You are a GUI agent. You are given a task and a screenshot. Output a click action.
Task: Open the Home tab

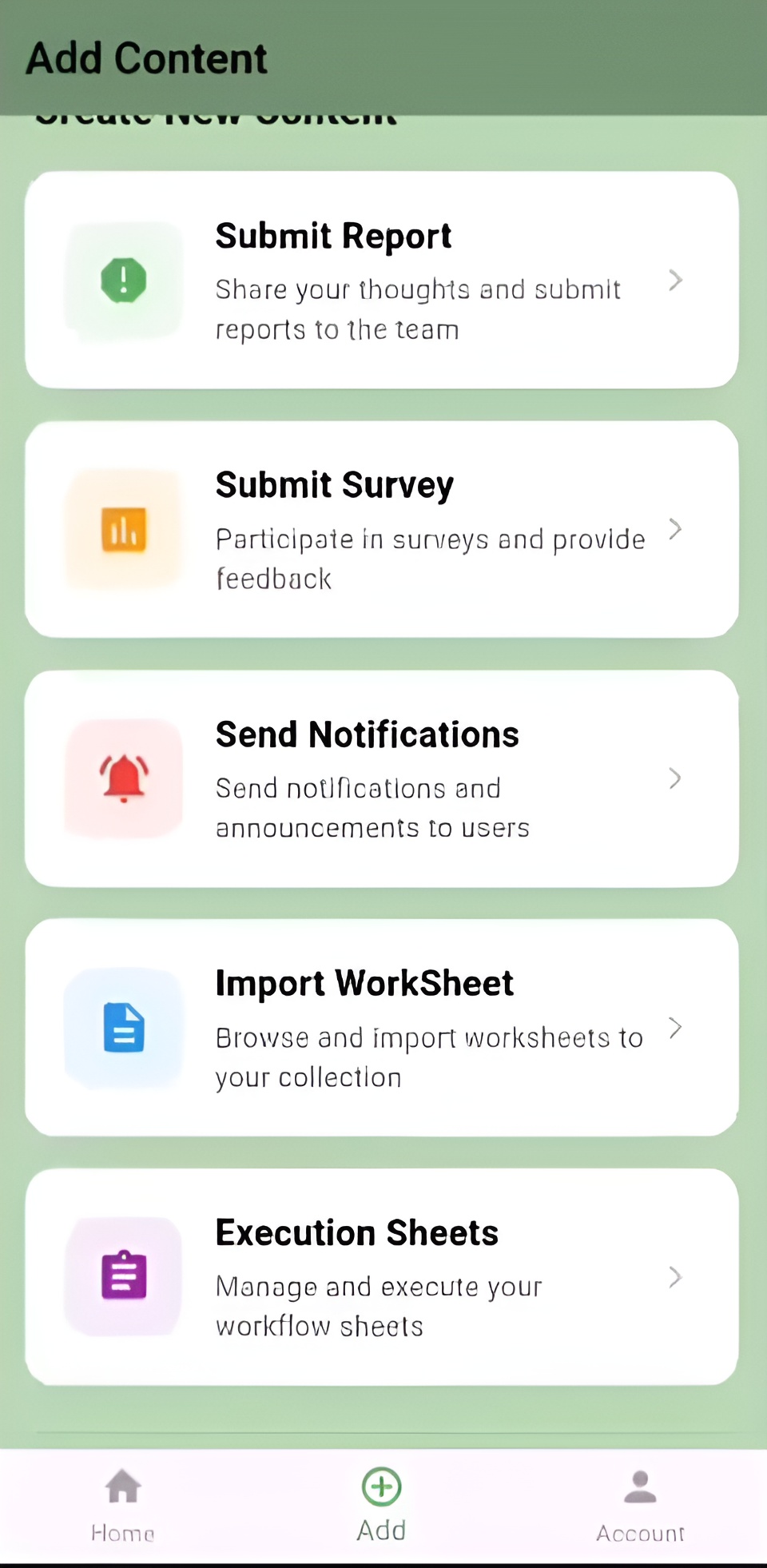tap(122, 1502)
